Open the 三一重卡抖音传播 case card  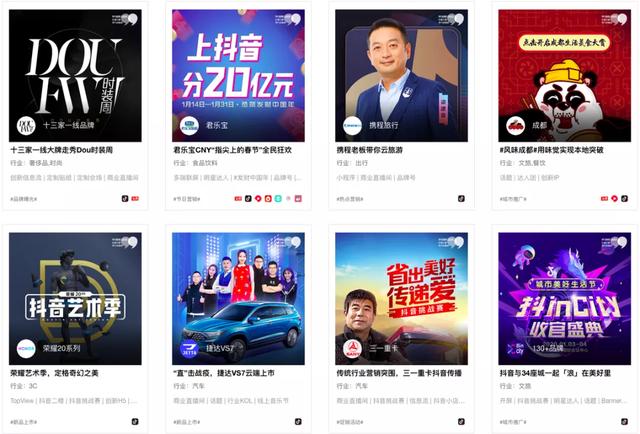point(402,298)
